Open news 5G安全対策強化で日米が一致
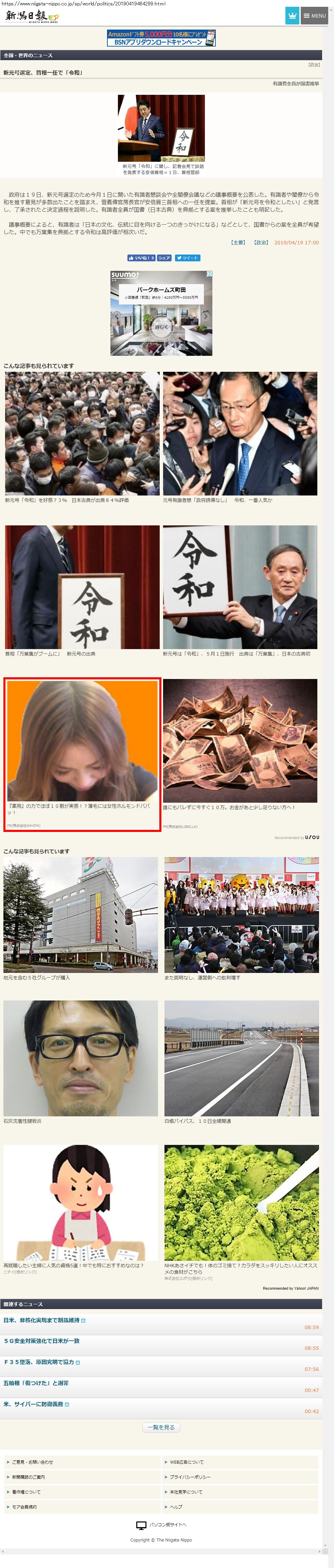 [x=41, y=1341]
